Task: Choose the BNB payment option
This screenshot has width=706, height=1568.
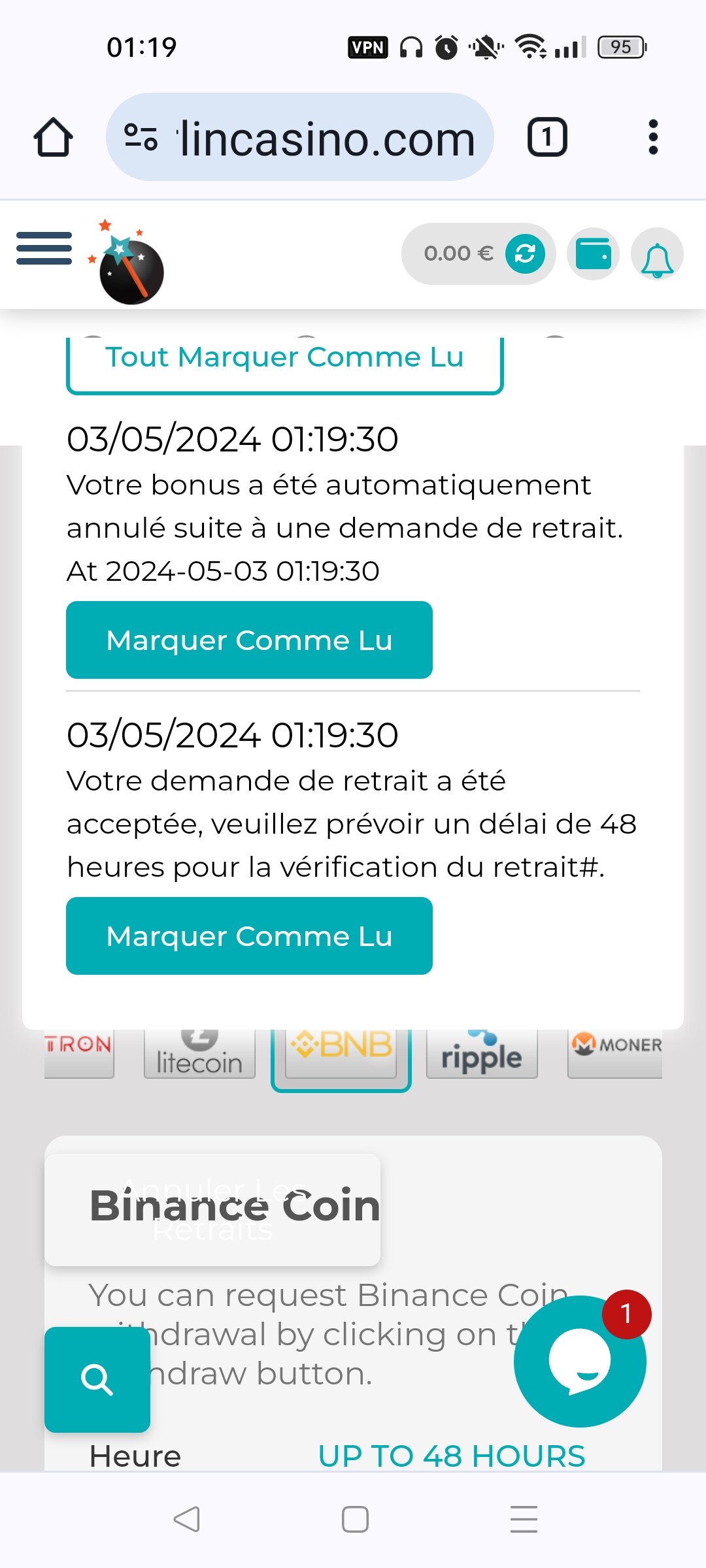Action: pos(341,1053)
